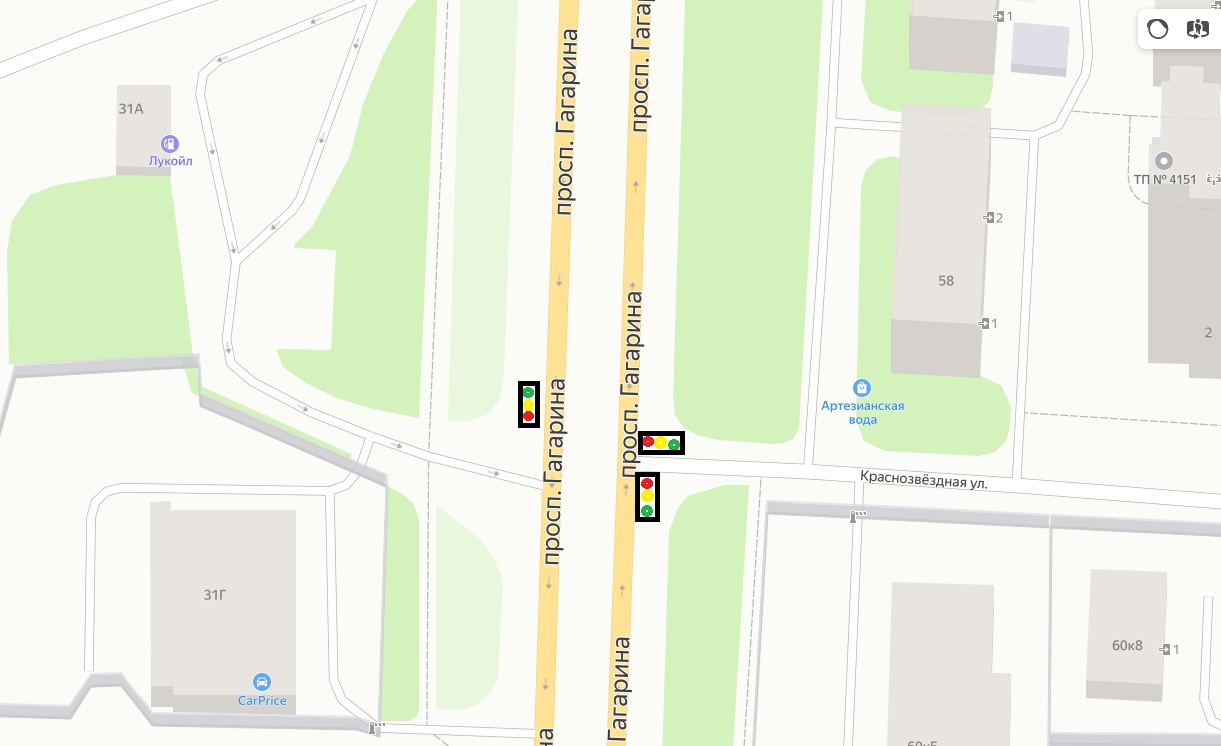Open the ТП № 4151 marker

point(1163,161)
